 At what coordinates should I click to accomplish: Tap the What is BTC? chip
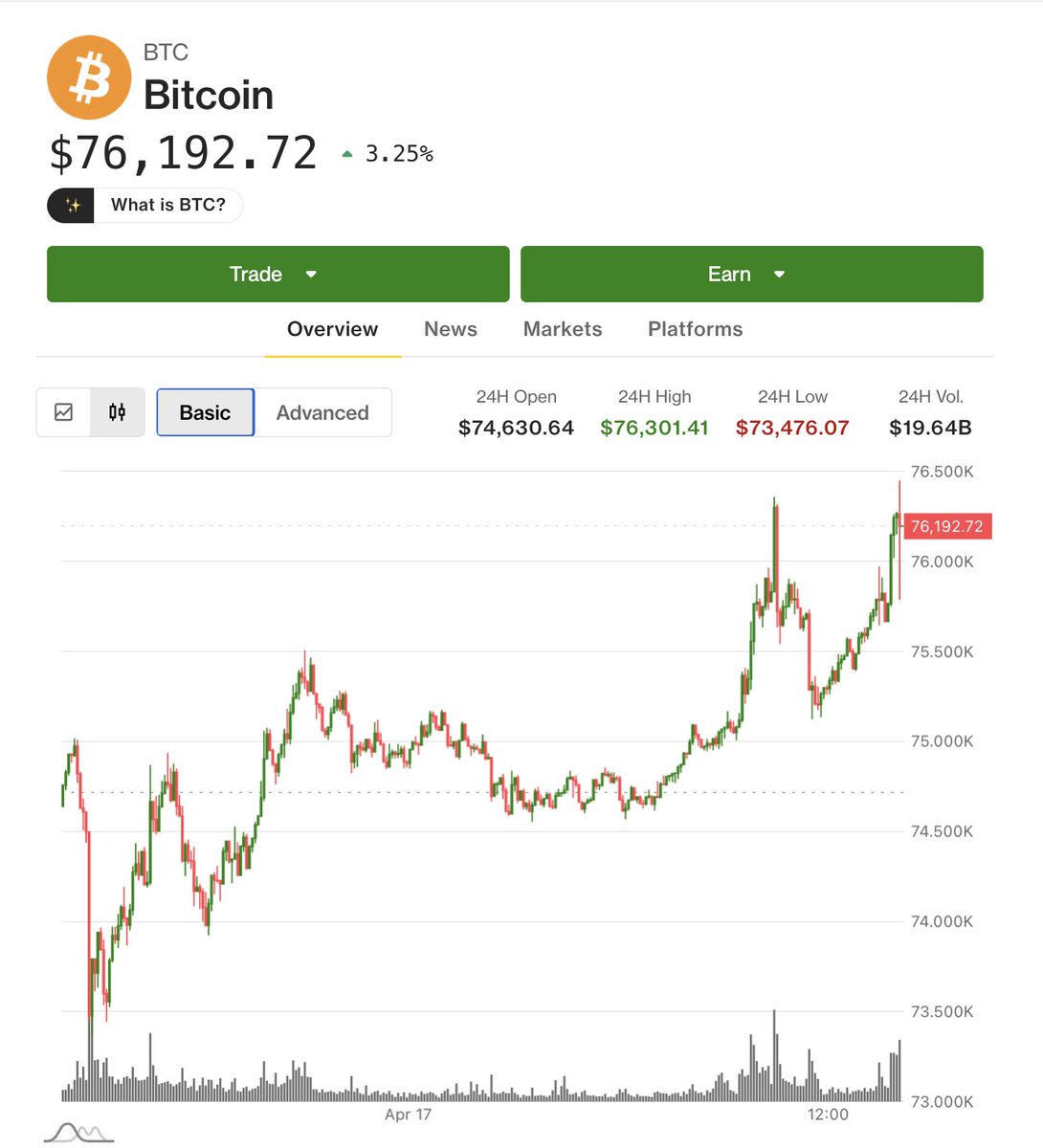(145, 205)
